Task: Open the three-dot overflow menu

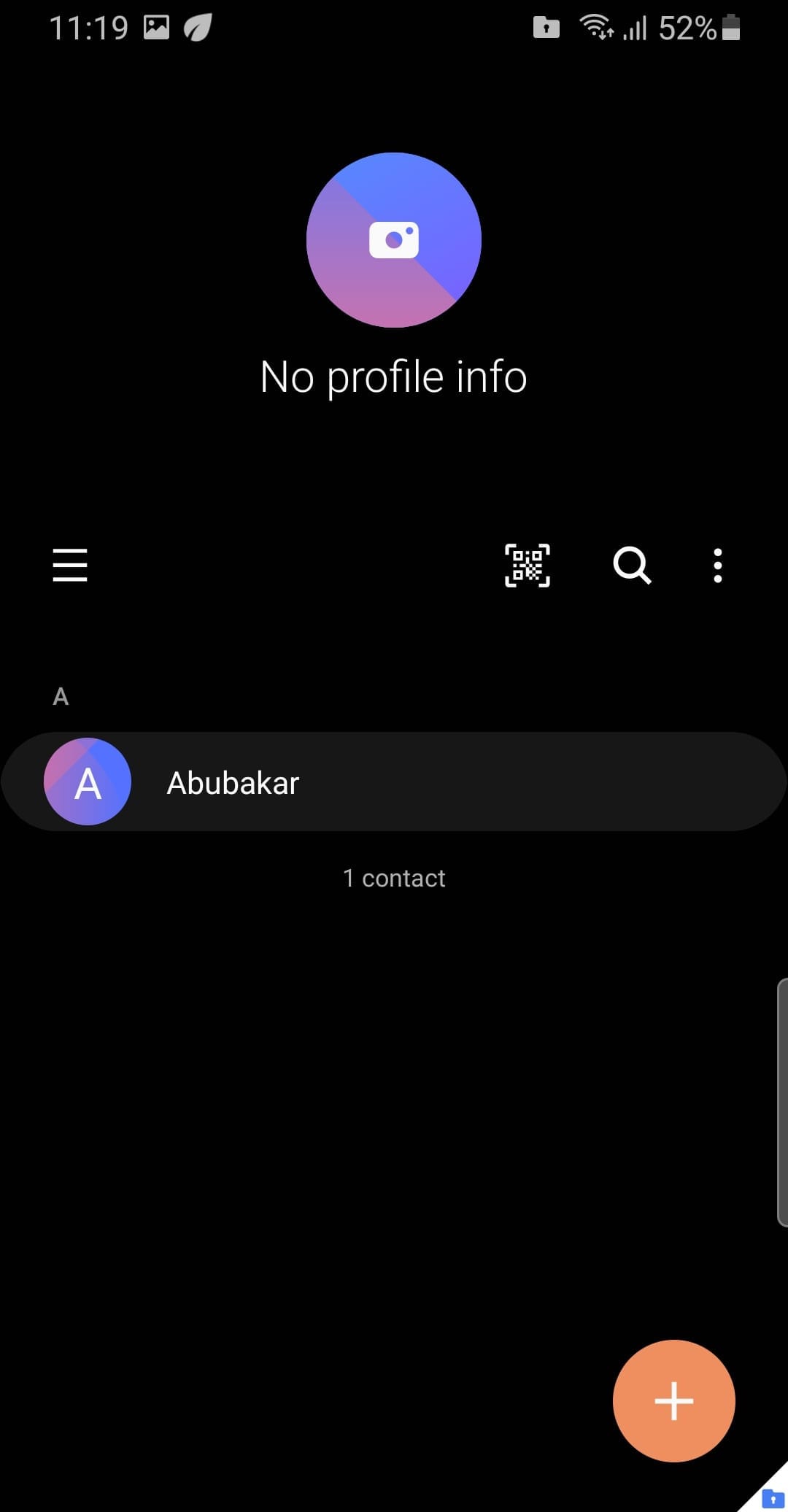Action: (718, 566)
